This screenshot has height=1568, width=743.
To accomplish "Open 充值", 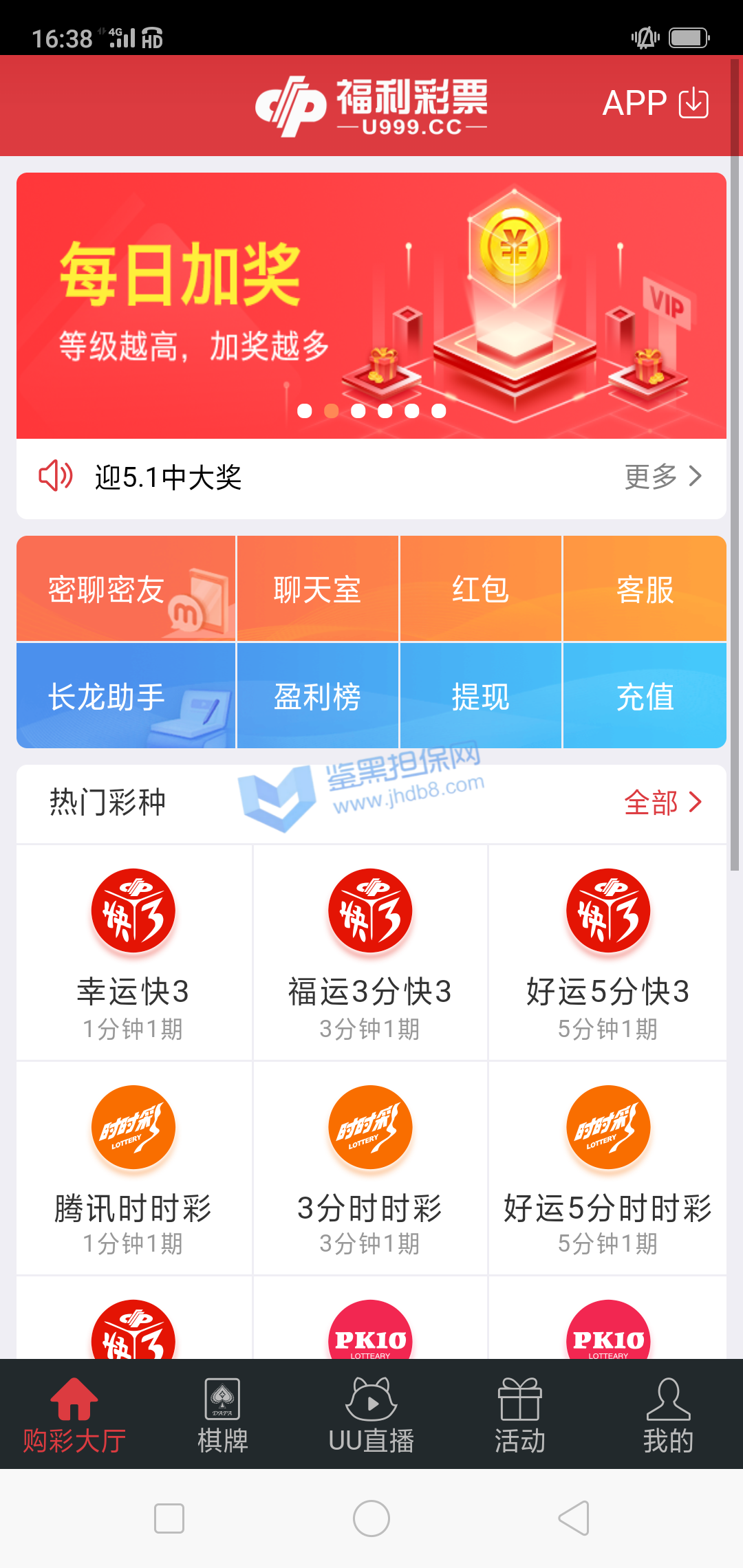I will [645, 696].
